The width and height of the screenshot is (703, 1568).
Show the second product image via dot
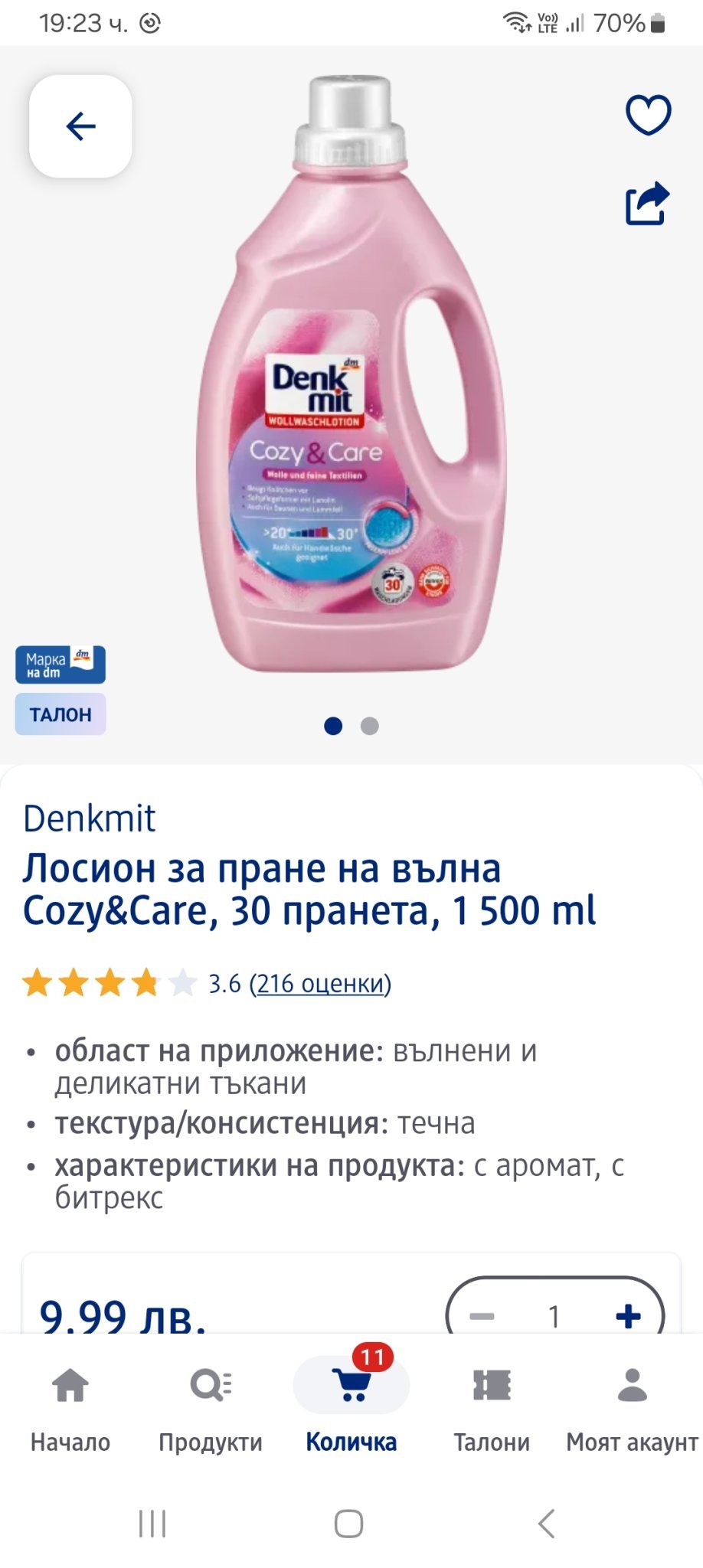tap(370, 726)
